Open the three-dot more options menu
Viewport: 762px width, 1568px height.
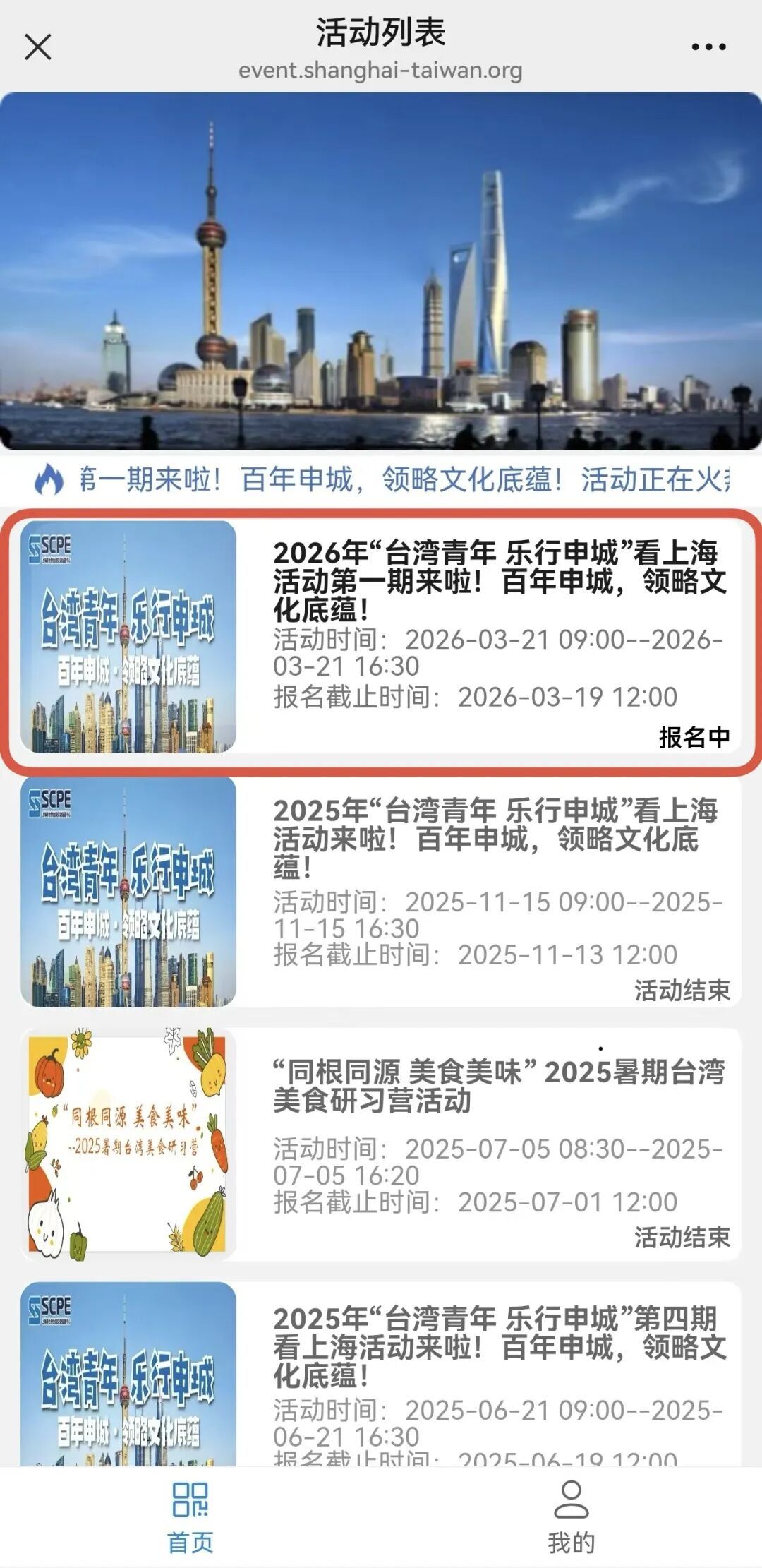click(708, 47)
